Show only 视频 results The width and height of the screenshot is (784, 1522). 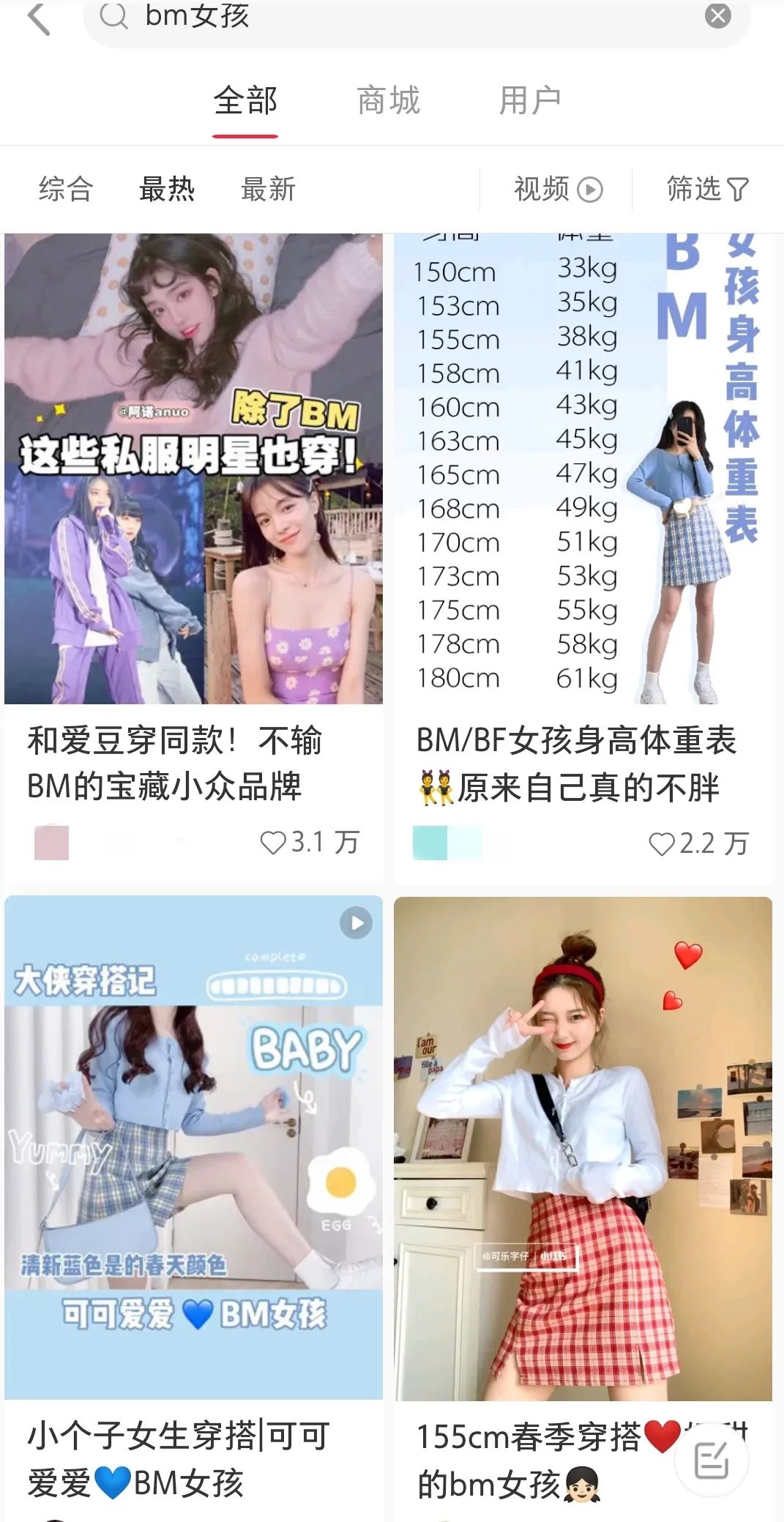(558, 190)
